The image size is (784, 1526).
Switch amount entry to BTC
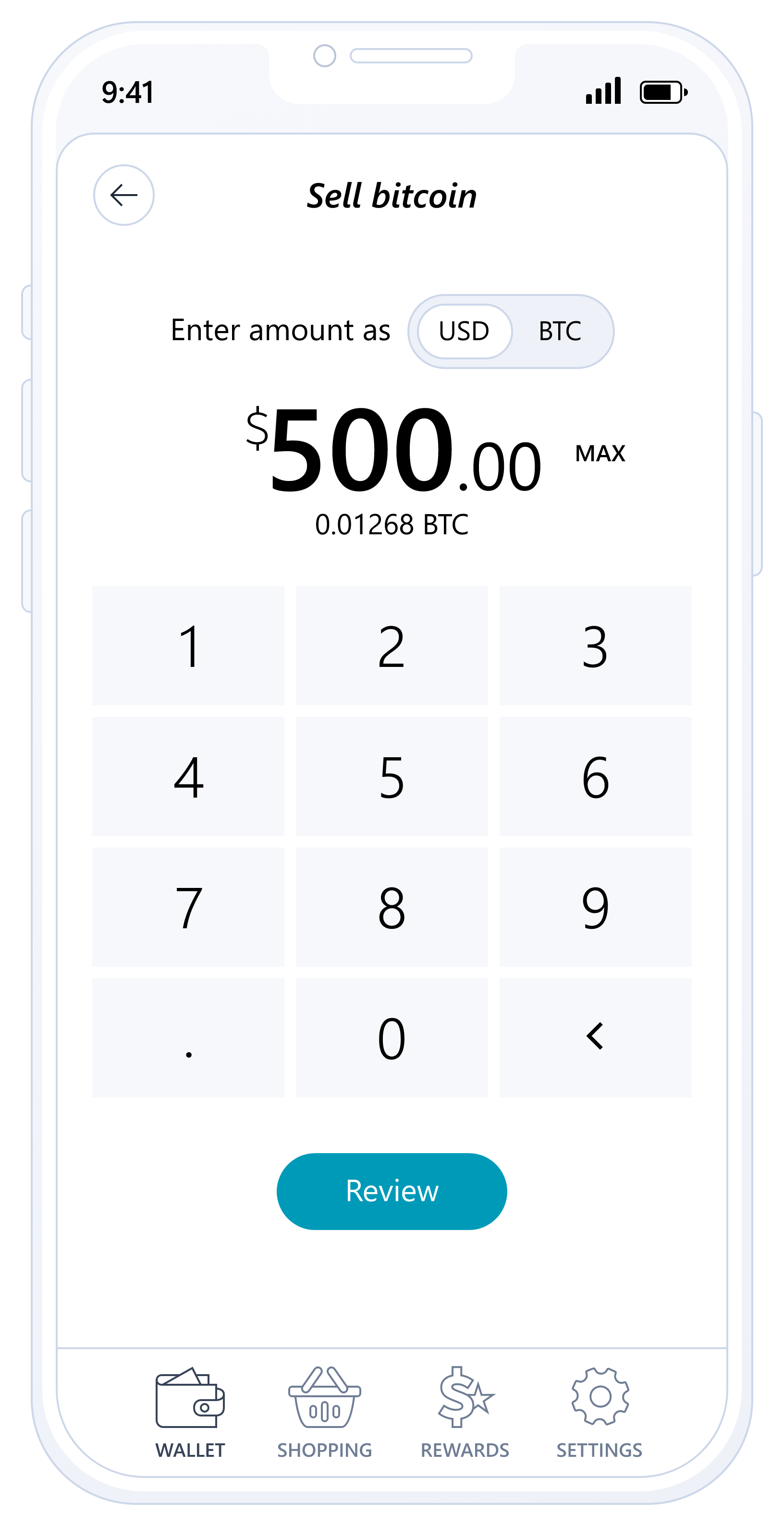point(560,331)
